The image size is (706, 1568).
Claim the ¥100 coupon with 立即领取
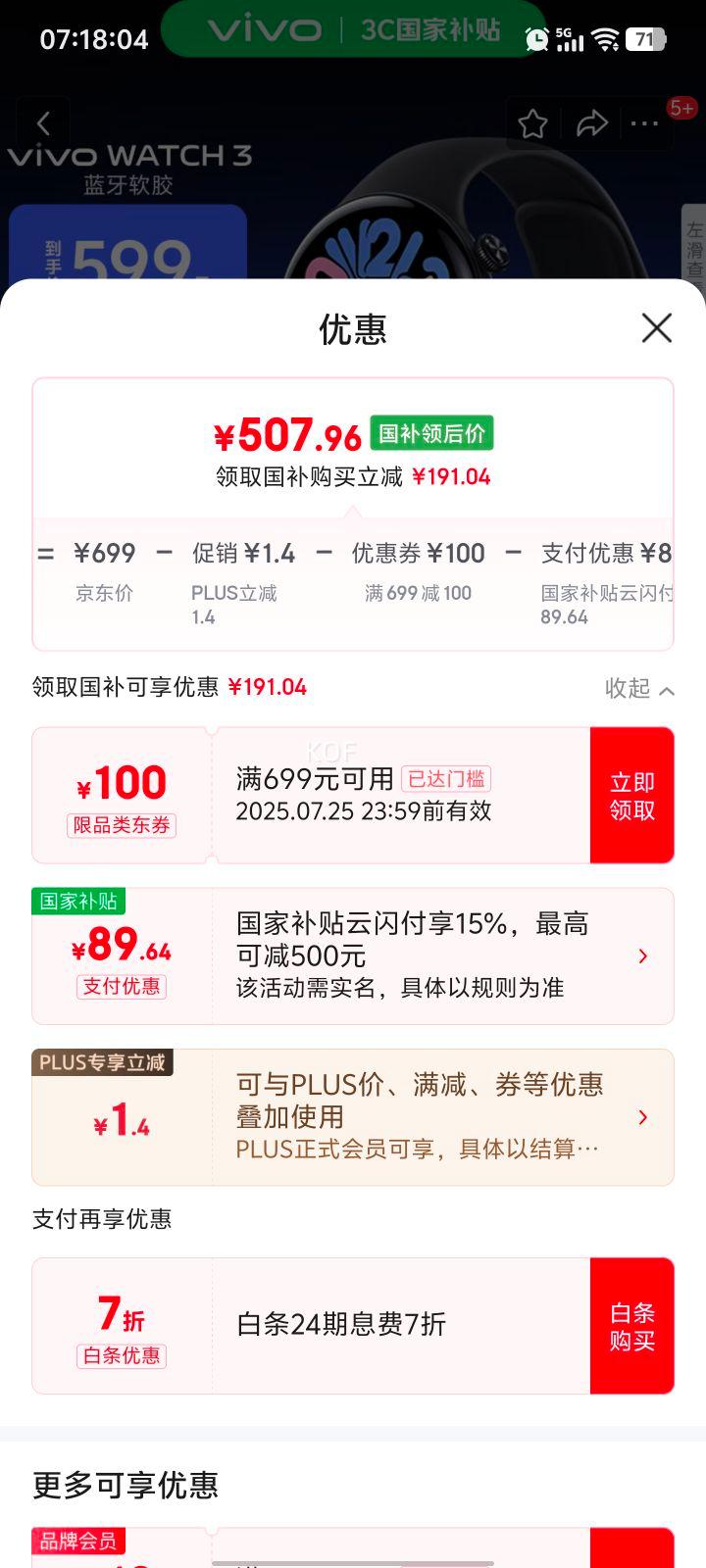click(x=631, y=796)
